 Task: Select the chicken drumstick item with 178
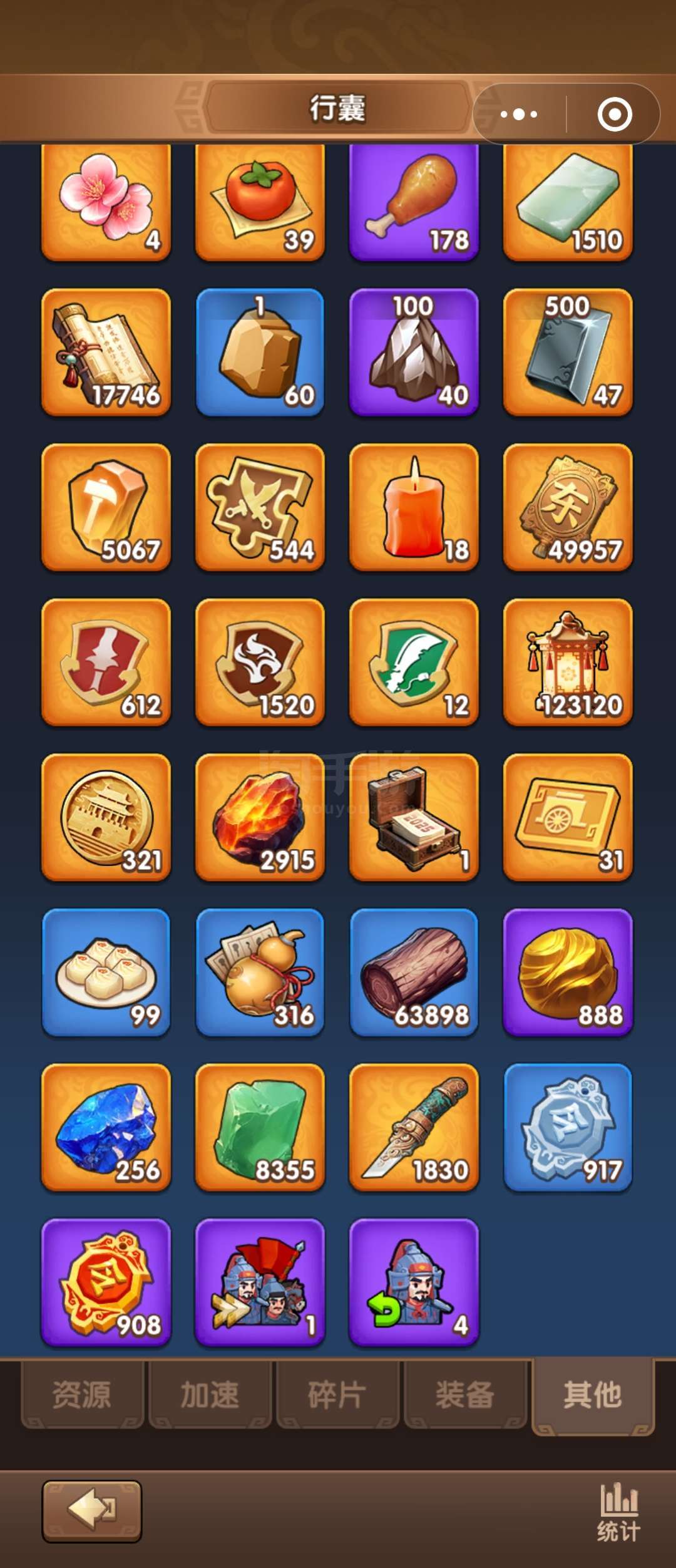coord(414,200)
